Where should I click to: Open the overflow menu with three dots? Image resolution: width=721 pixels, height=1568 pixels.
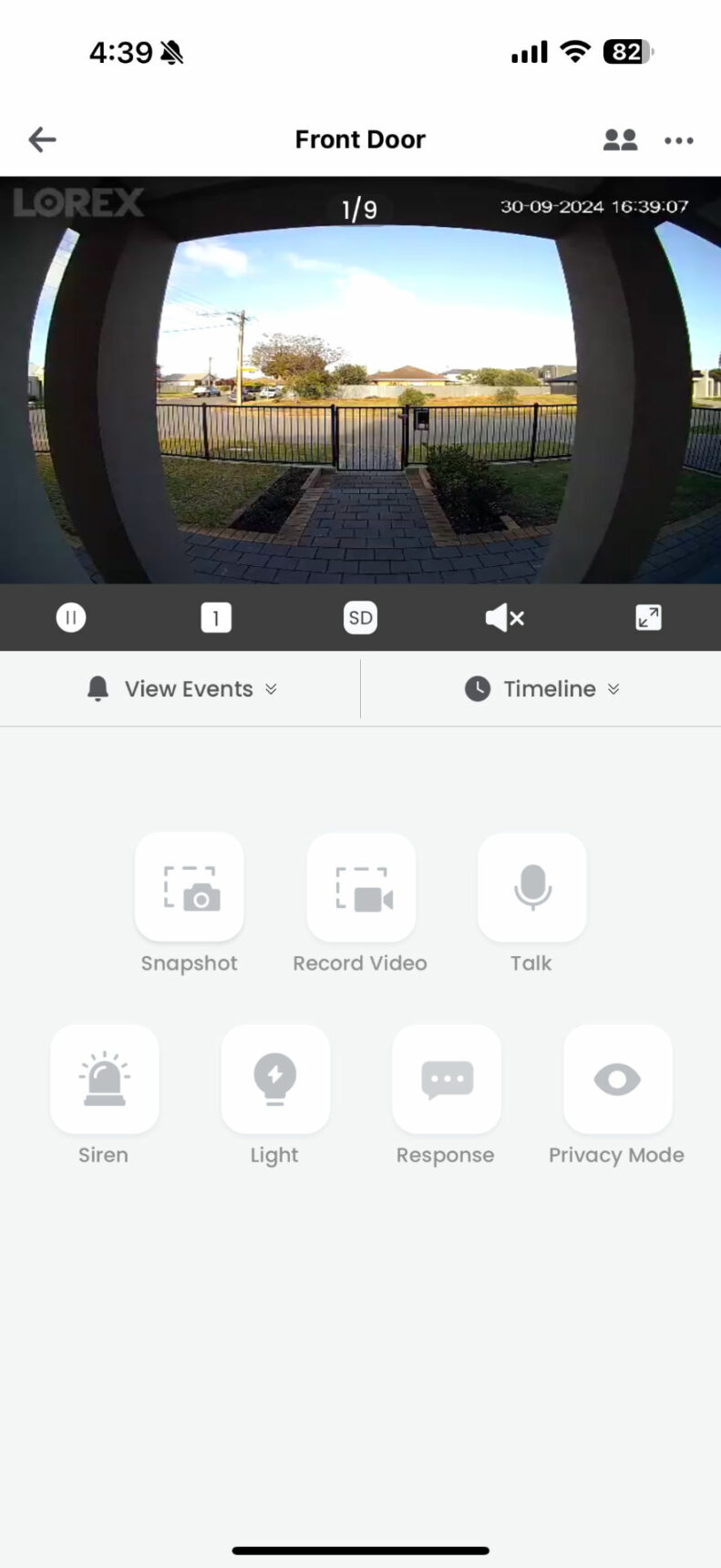(x=679, y=139)
